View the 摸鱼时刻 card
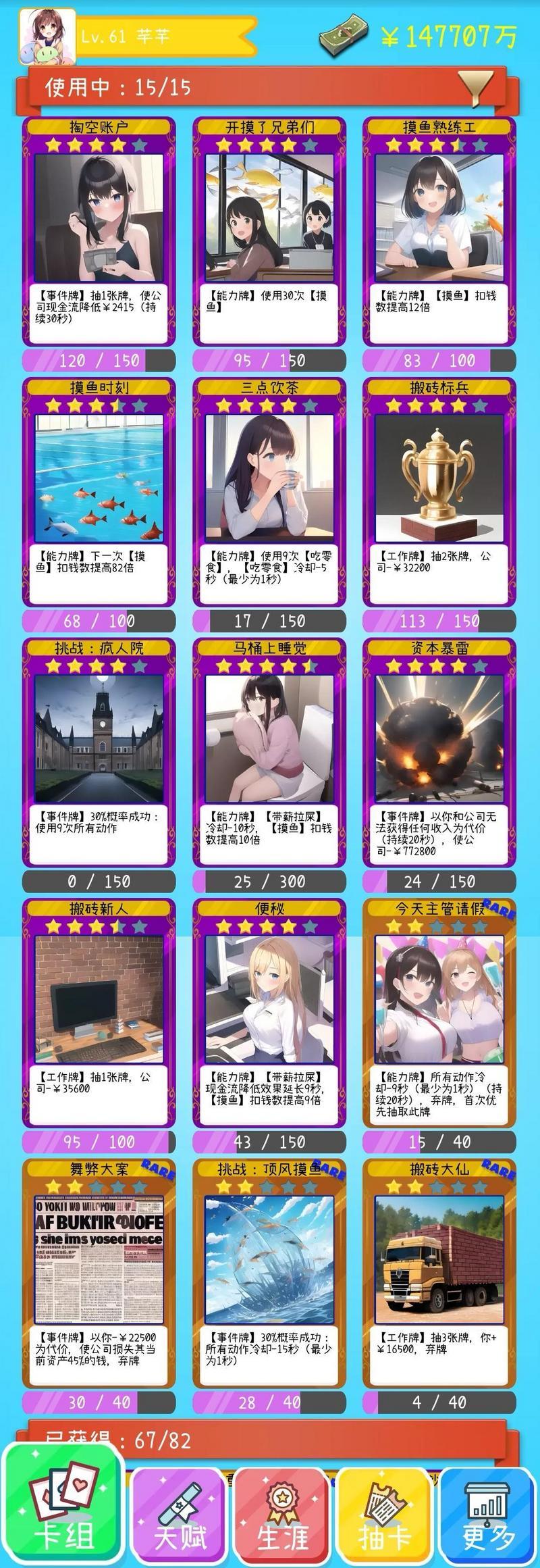Screen dimensions: 540x1568 pyautogui.click(x=99, y=490)
